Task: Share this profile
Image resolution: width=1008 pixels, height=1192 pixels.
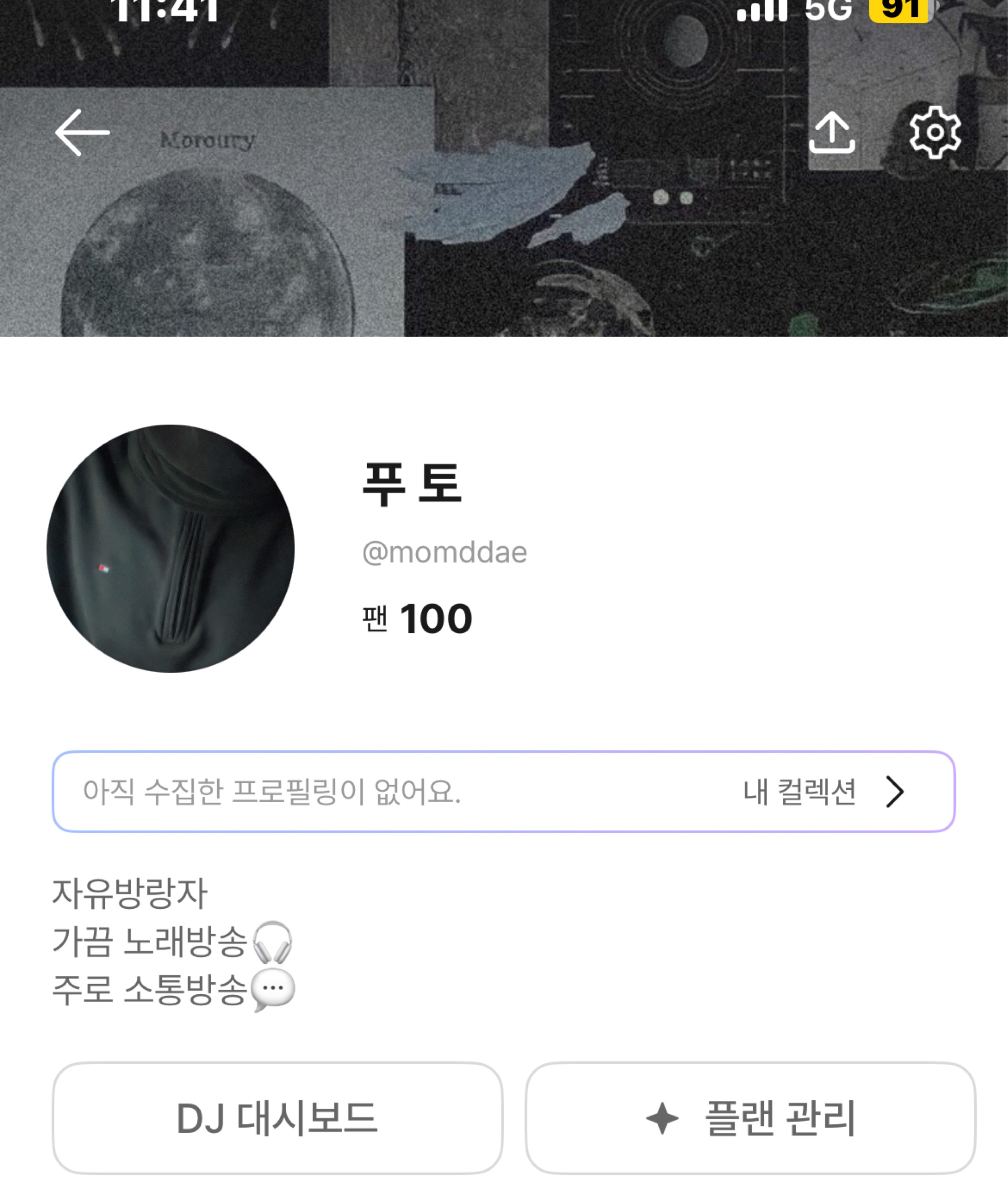Action: tap(832, 133)
